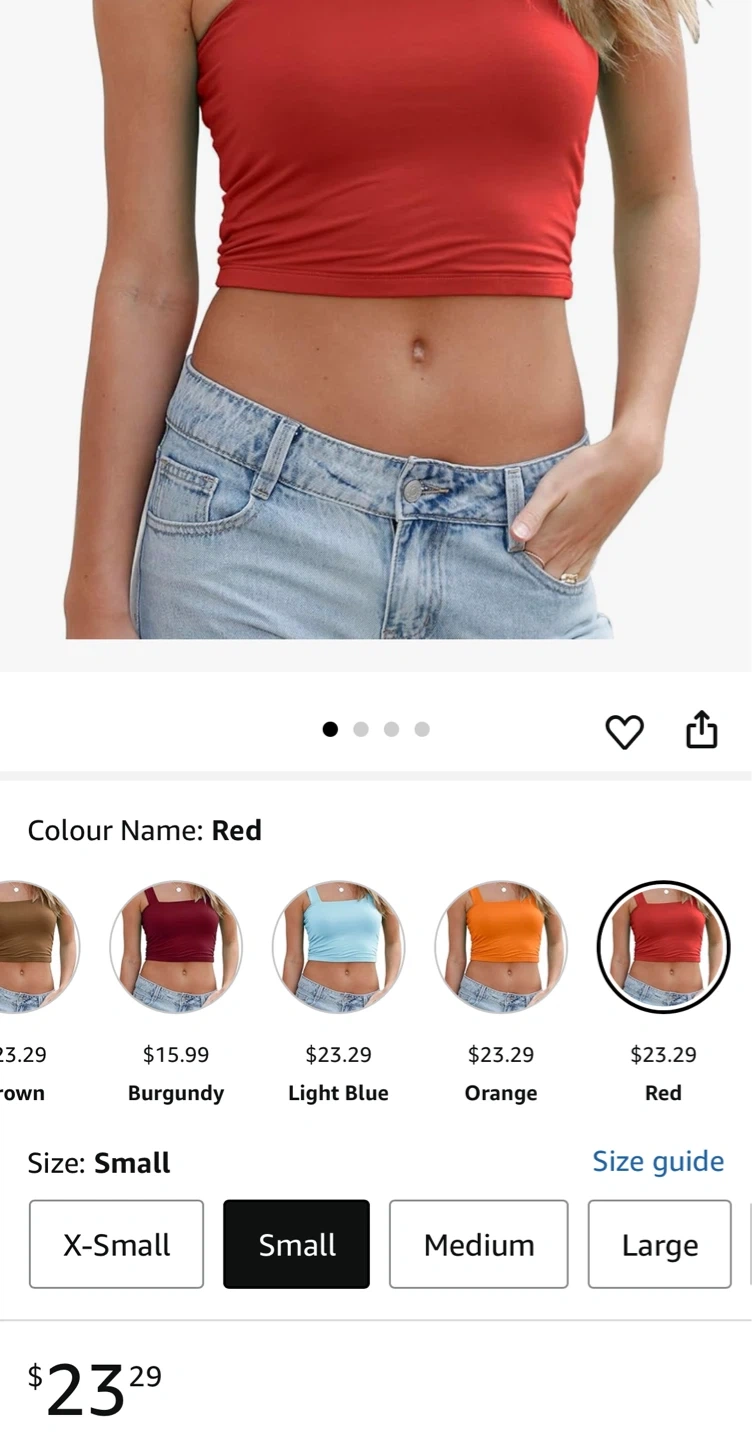Image resolution: width=752 pixels, height=1440 pixels.
Task: Pick the Orange colour swatch
Action: (x=501, y=947)
